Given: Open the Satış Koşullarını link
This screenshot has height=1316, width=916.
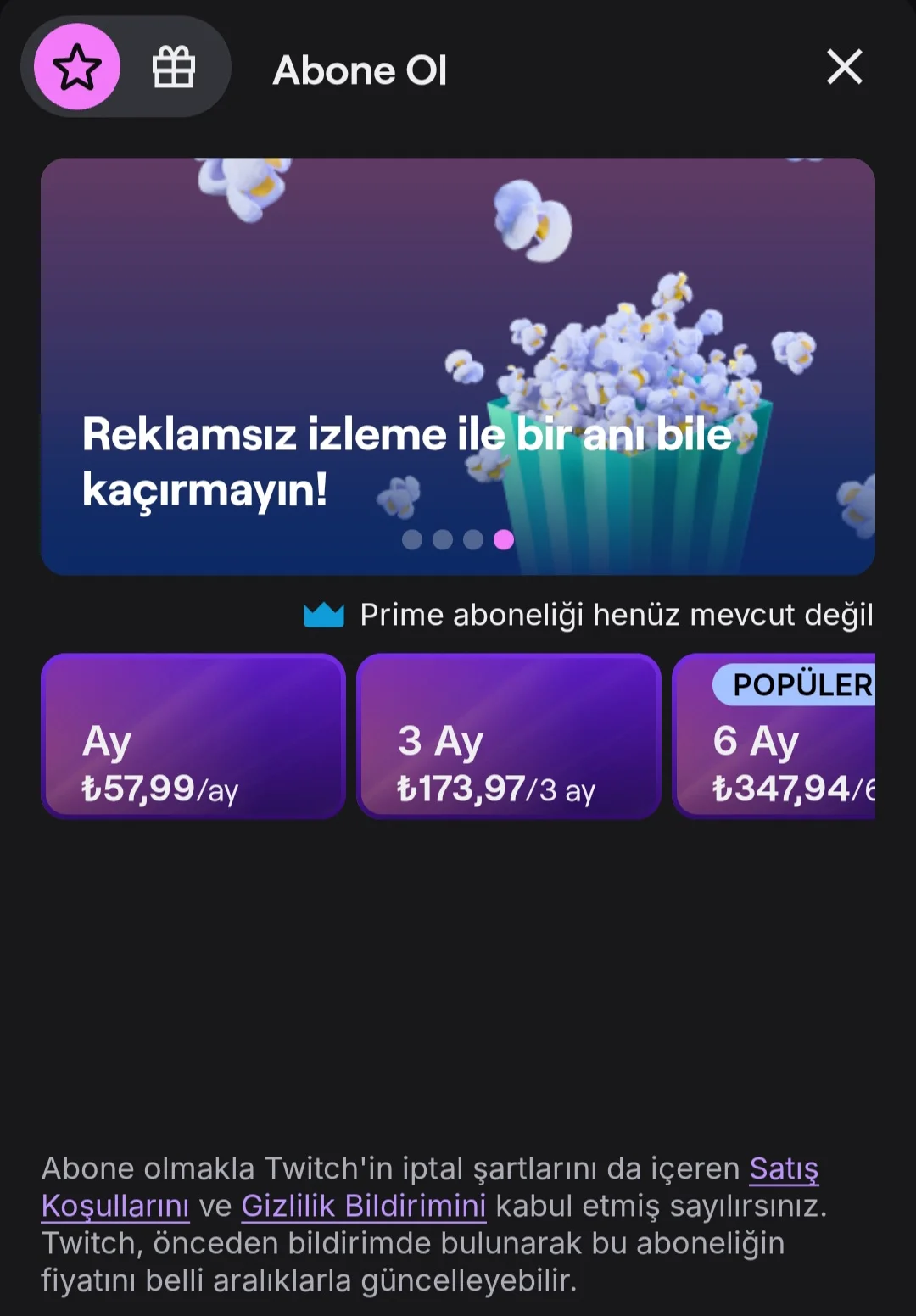Looking at the screenshot, I should (x=783, y=1169).
